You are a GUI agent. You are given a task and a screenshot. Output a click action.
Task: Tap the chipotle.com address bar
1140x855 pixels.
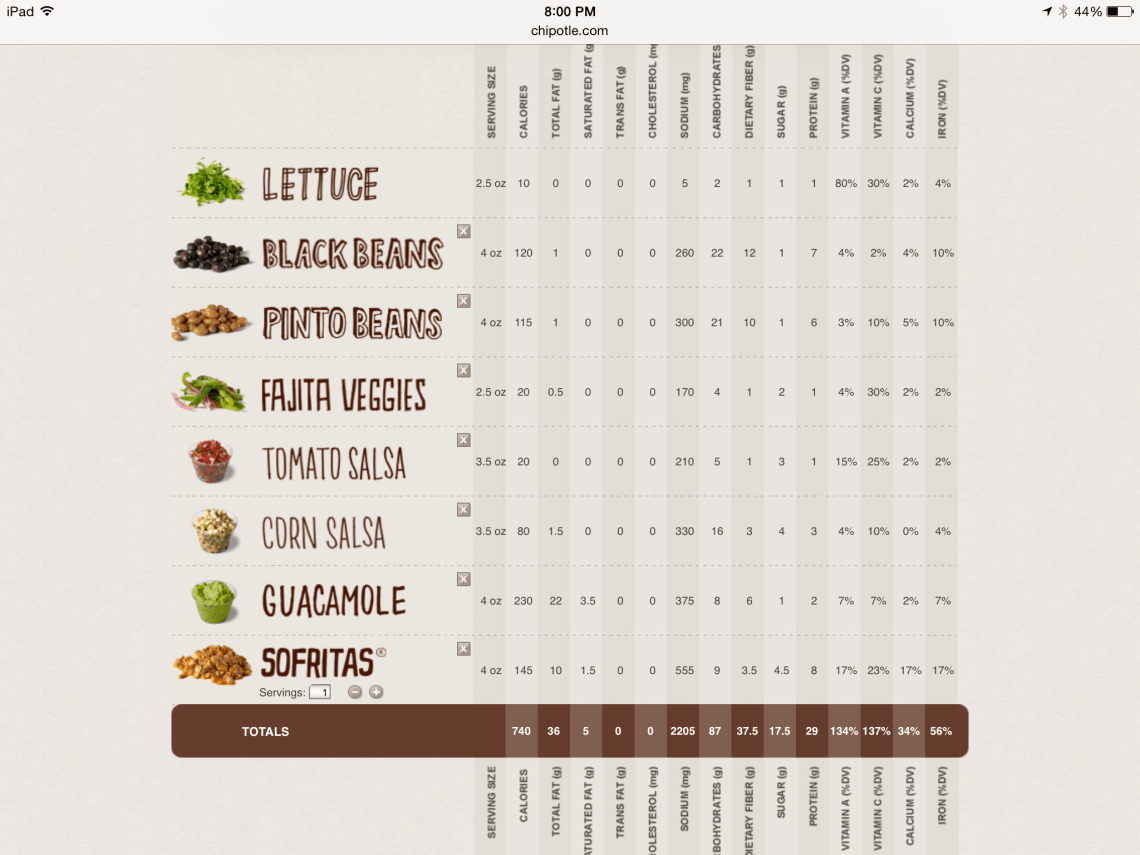(569, 30)
